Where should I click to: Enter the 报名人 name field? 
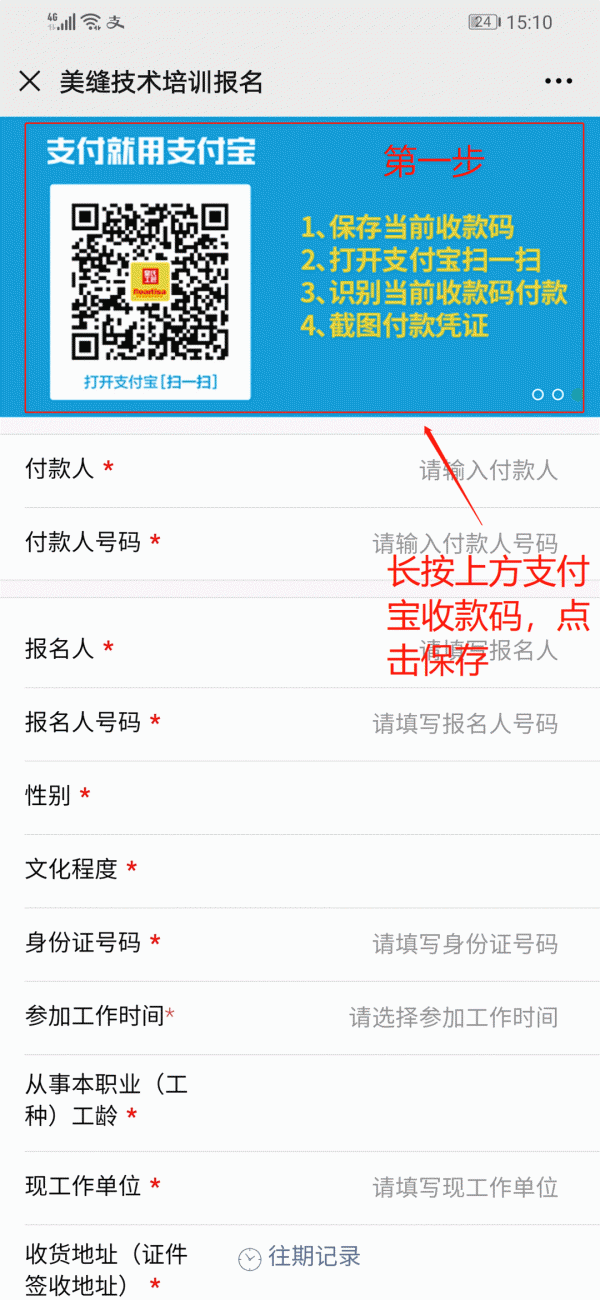click(487, 650)
